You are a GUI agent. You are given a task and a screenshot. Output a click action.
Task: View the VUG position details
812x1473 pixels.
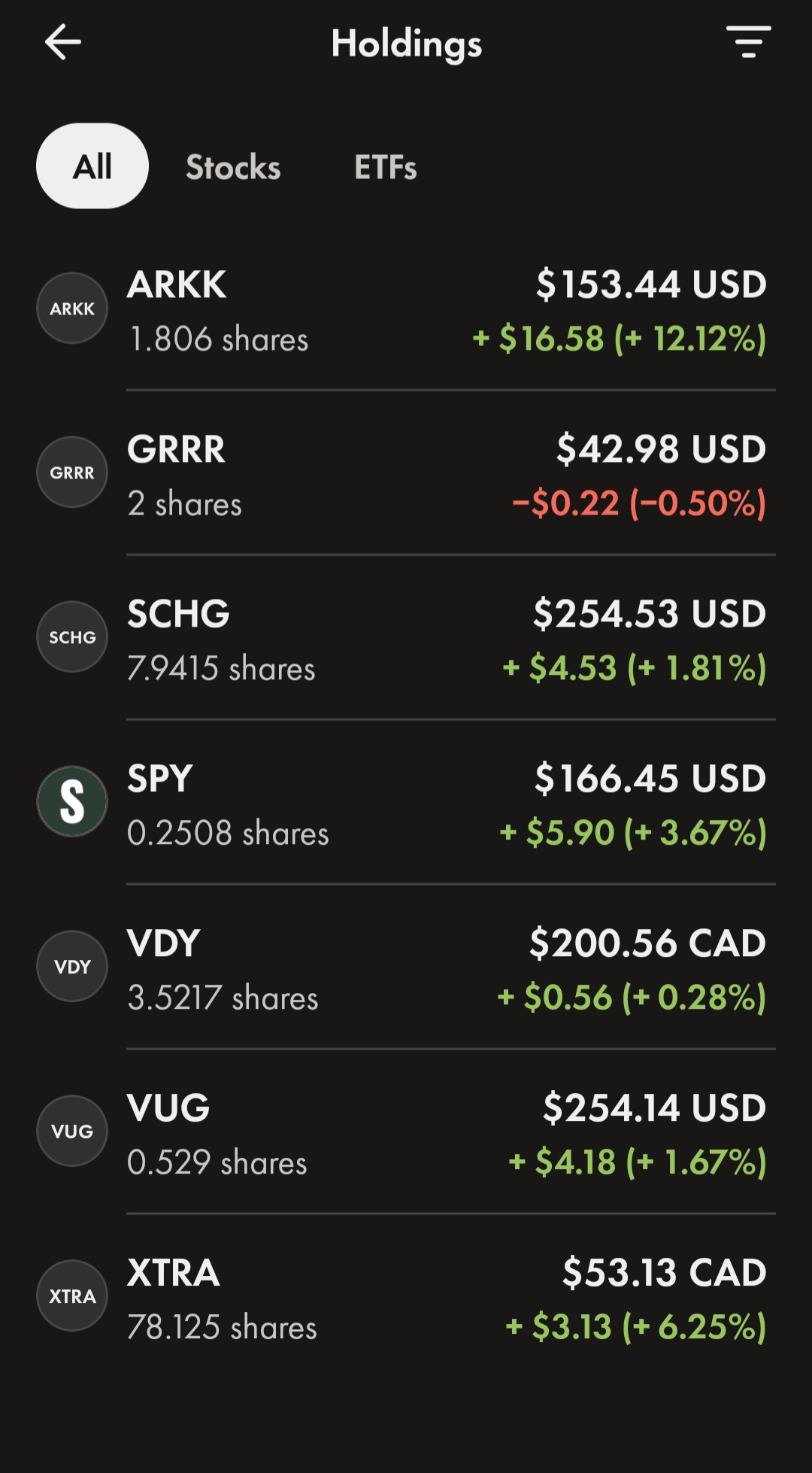[406, 1134]
